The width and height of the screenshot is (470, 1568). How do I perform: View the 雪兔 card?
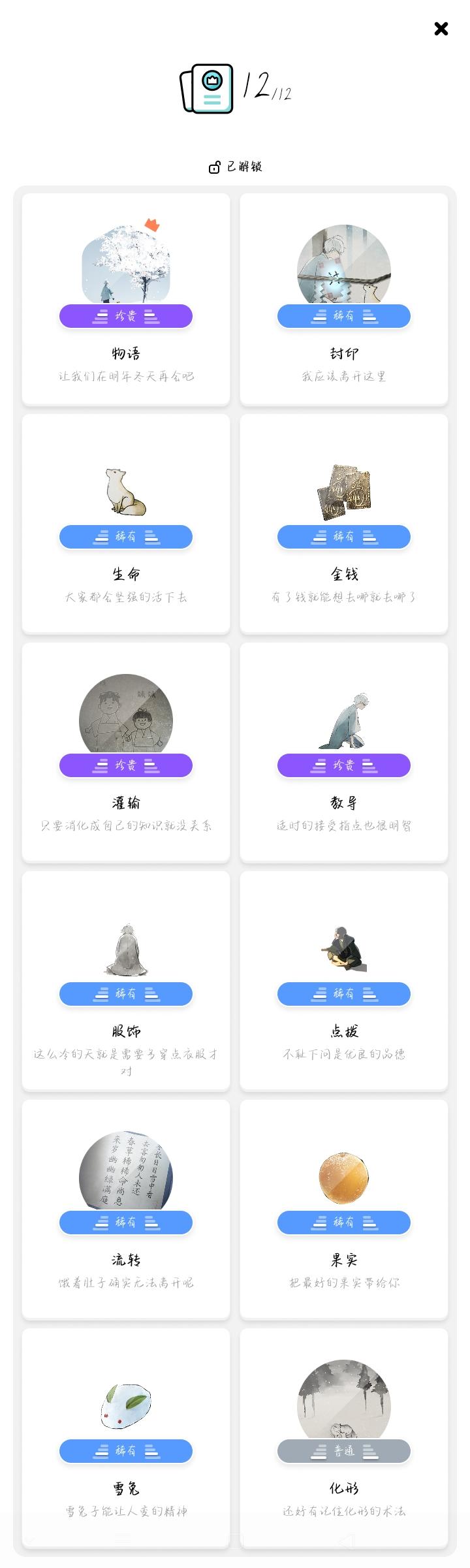pos(126,1438)
